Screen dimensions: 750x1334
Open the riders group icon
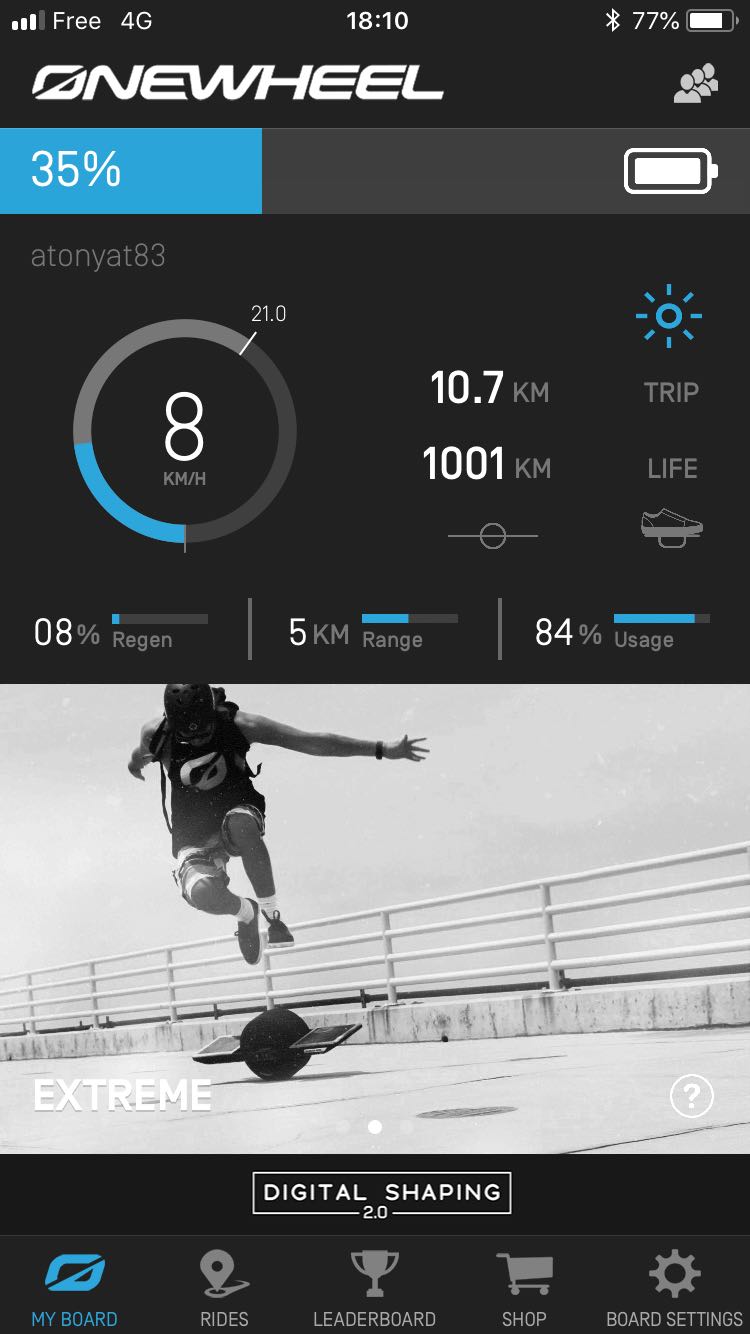point(696,84)
